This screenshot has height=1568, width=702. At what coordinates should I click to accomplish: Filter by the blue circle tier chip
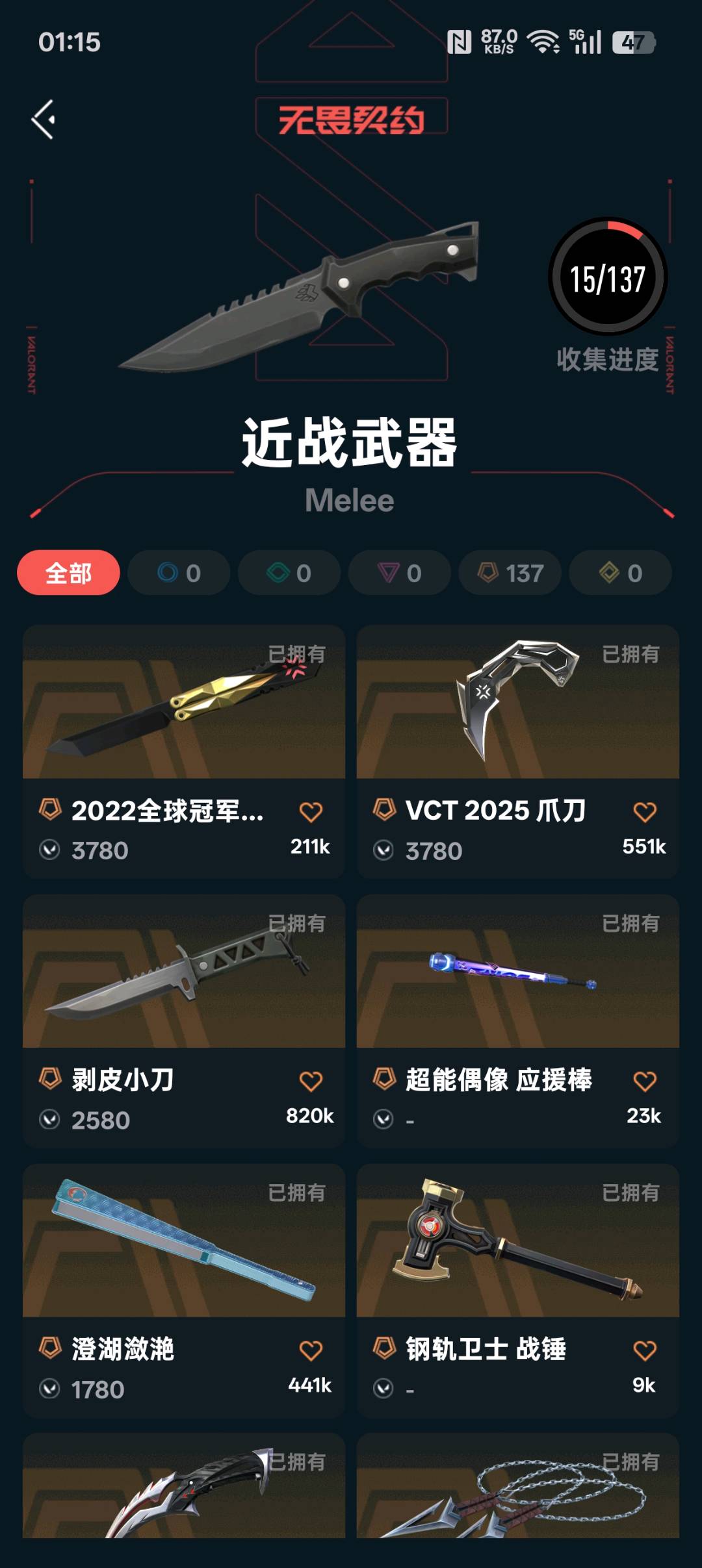click(179, 573)
